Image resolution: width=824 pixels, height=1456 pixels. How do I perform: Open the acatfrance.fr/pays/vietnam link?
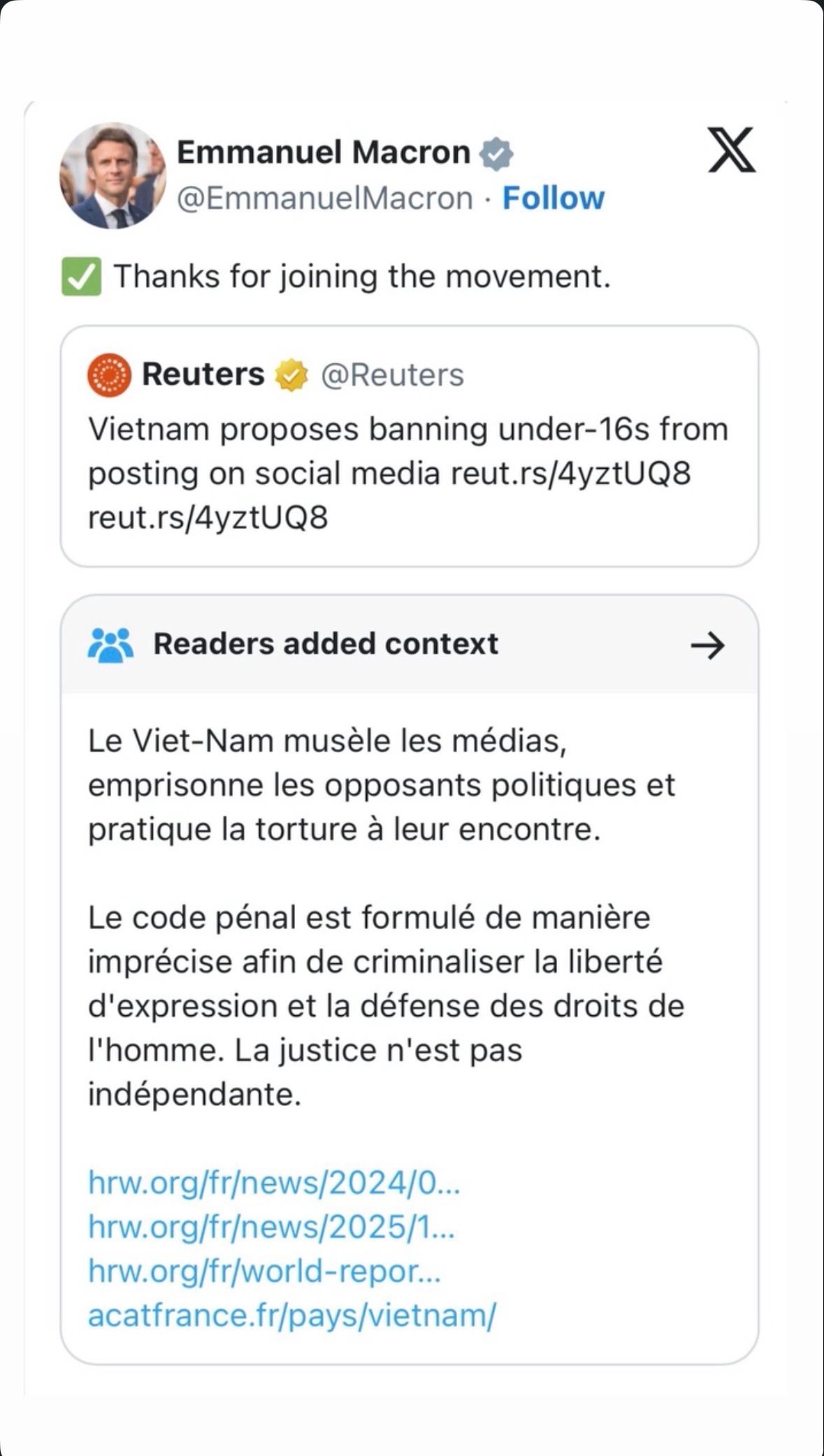coord(292,1315)
